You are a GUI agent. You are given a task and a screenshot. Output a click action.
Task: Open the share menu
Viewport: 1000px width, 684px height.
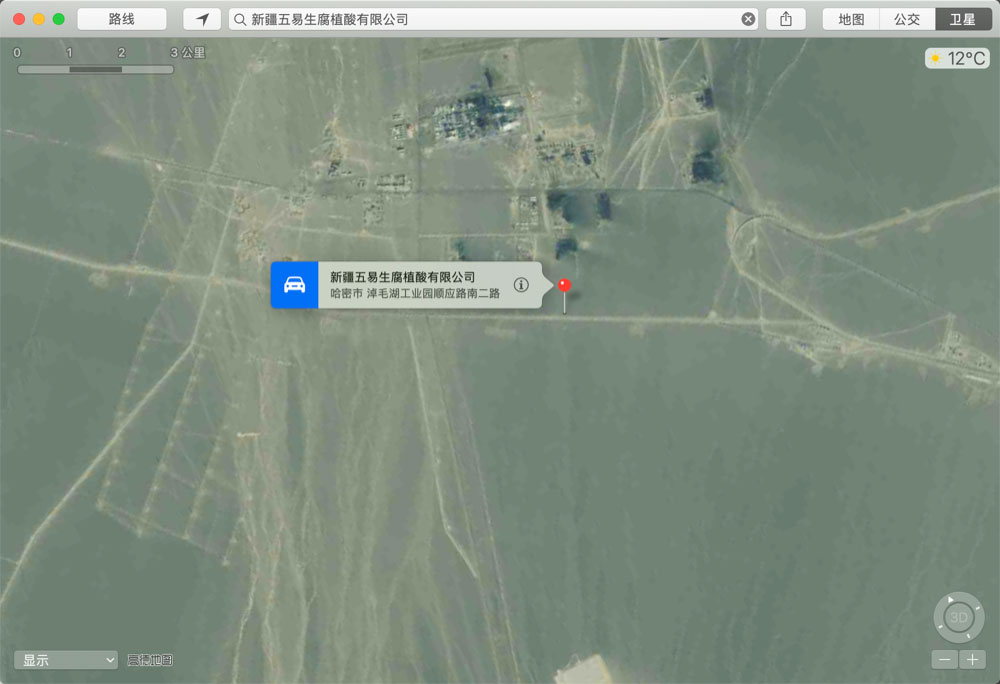[x=786, y=19]
